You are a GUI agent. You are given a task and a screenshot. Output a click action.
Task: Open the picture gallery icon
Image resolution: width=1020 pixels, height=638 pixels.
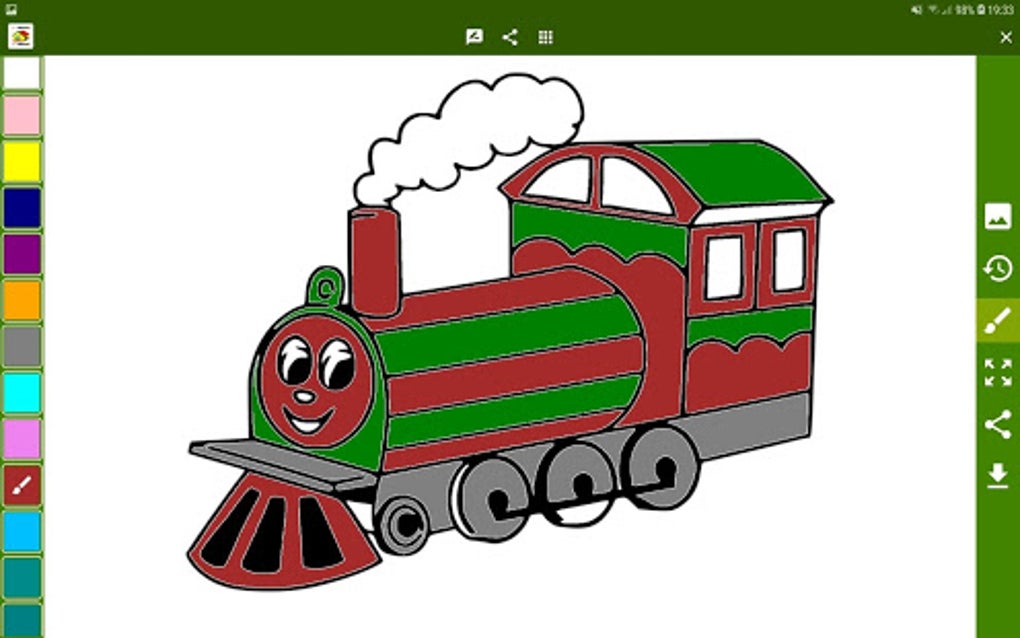(x=998, y=217)
